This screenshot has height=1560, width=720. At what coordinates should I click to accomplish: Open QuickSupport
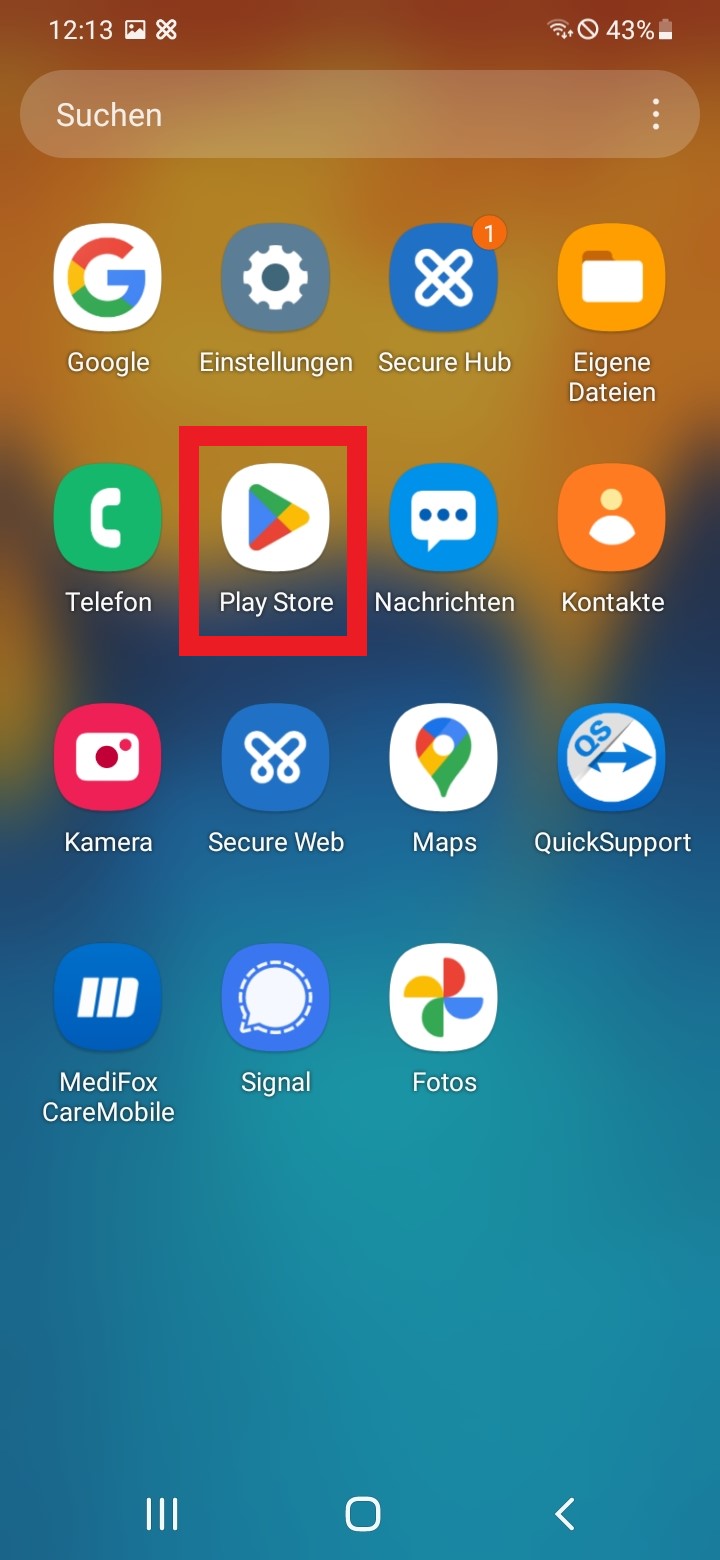tap(612, 758)
